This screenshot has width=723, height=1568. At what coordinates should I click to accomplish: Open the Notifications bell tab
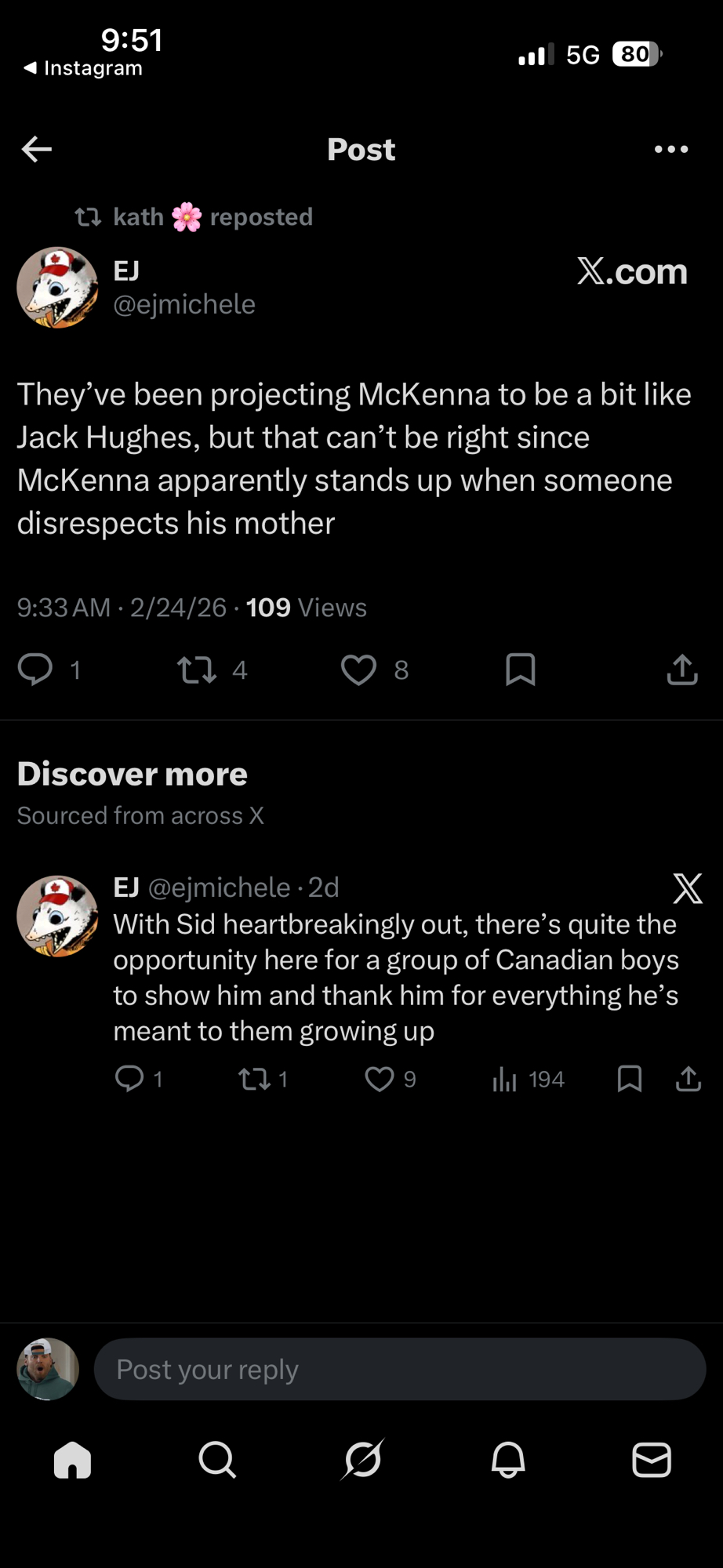click(x=508, y=1460)
